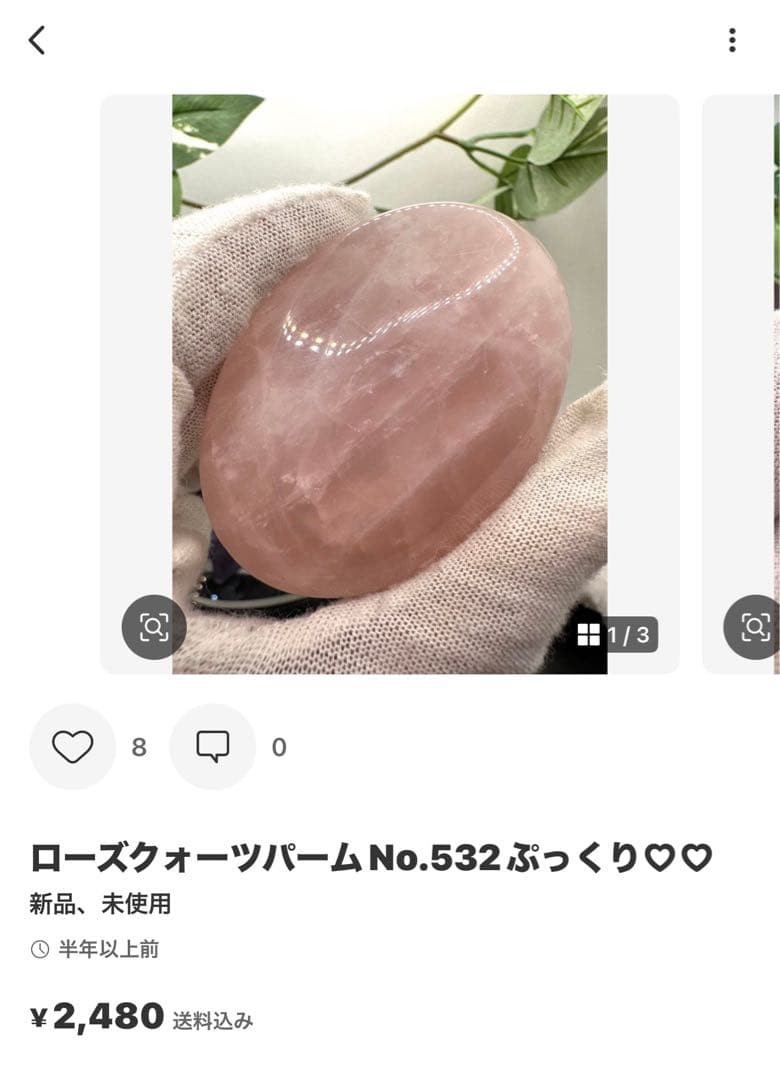The height and width of the screenshot is (1080, 780).
Task: Expand the main product photo to fullscreen
Action: click(390, 380)
